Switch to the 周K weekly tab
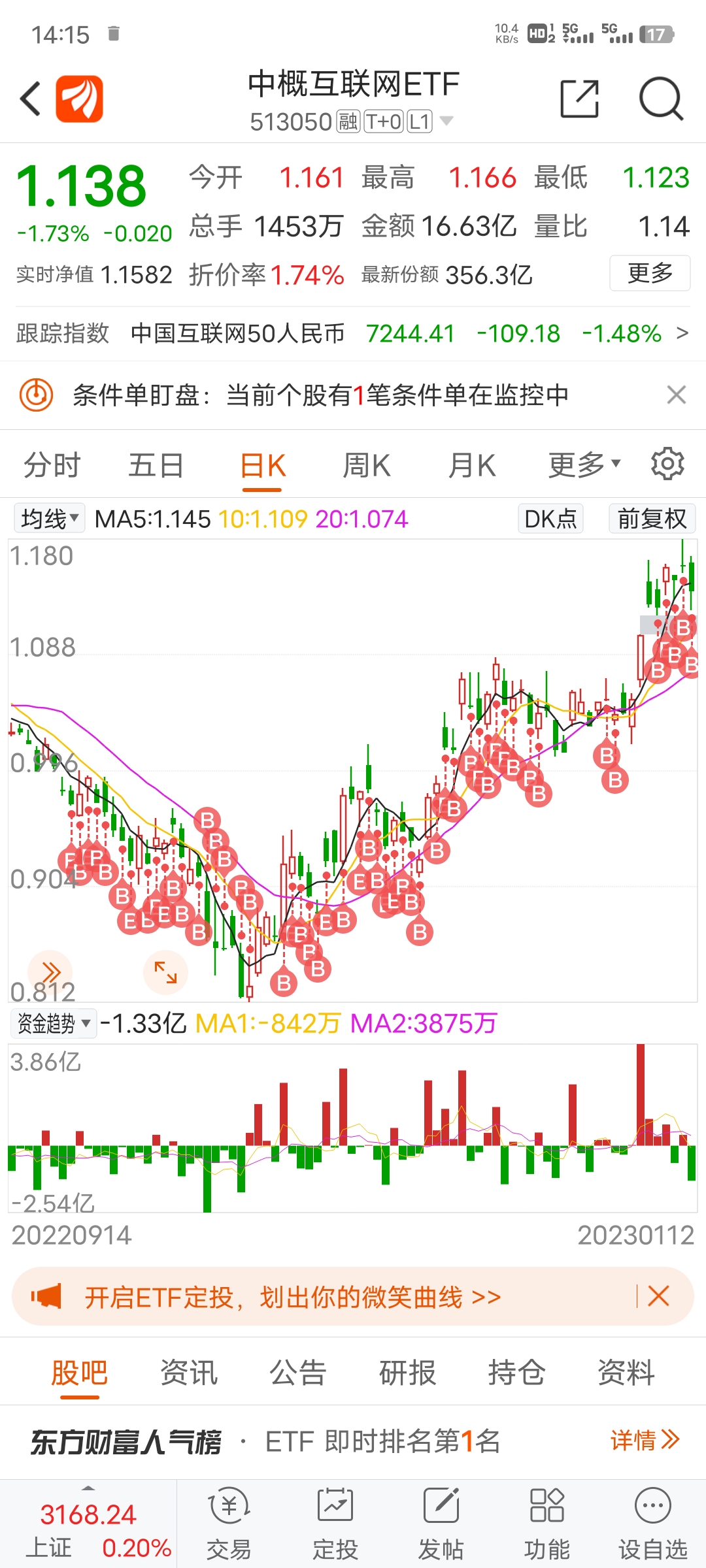Screen dimensions: 706x1568 tap(367, 464)
